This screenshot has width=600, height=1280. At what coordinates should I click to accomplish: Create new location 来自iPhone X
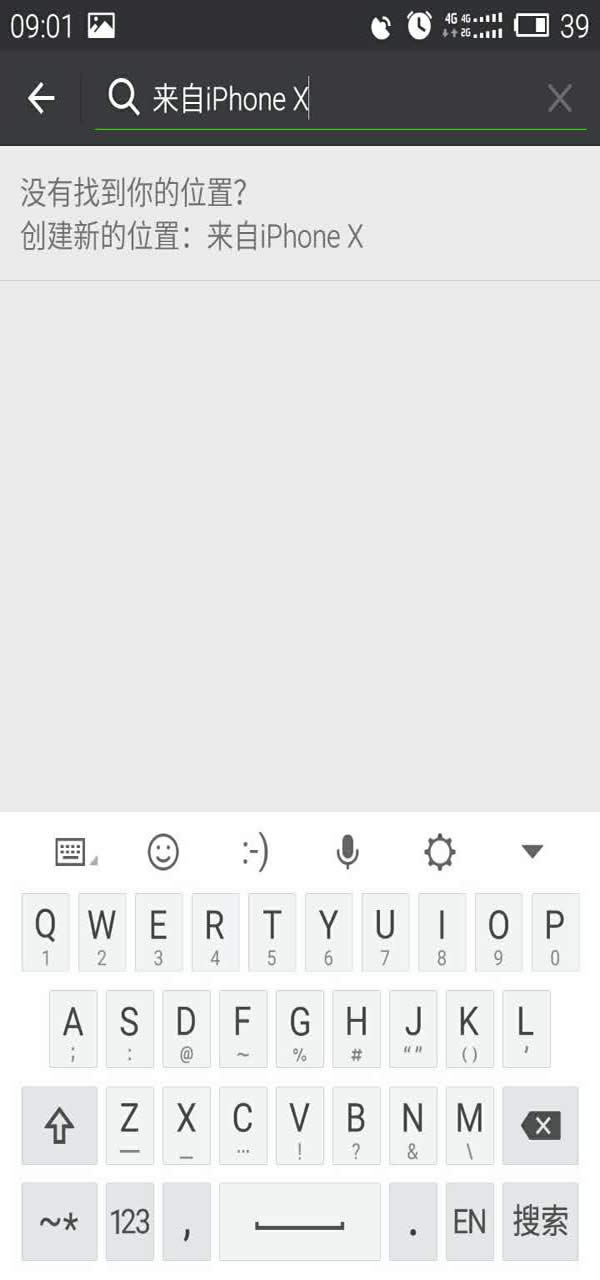[x=191, y=237]
